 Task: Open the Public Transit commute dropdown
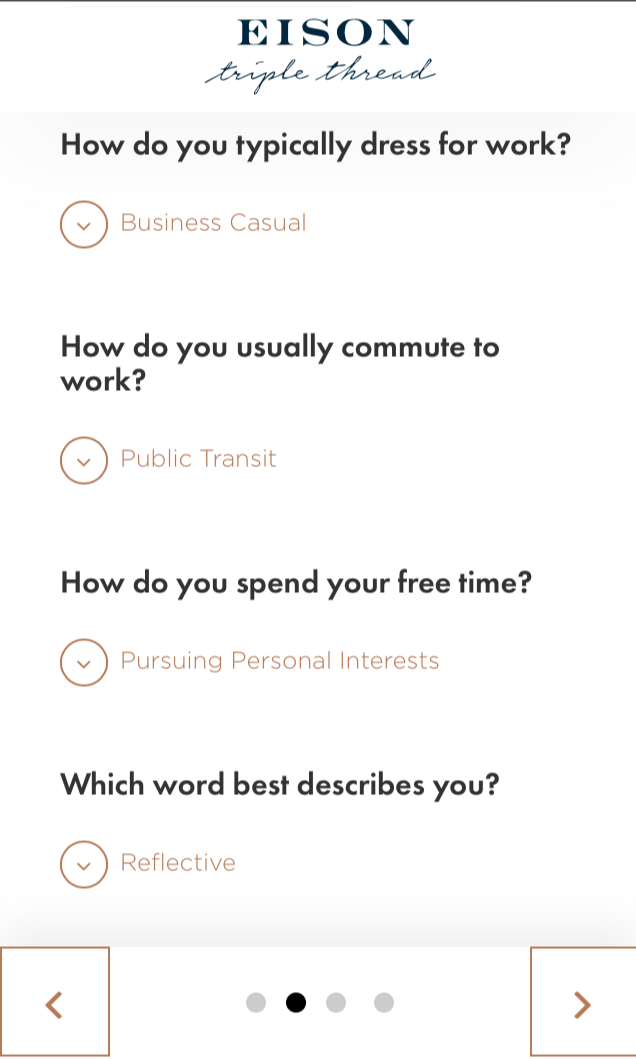tap(84, 460)
